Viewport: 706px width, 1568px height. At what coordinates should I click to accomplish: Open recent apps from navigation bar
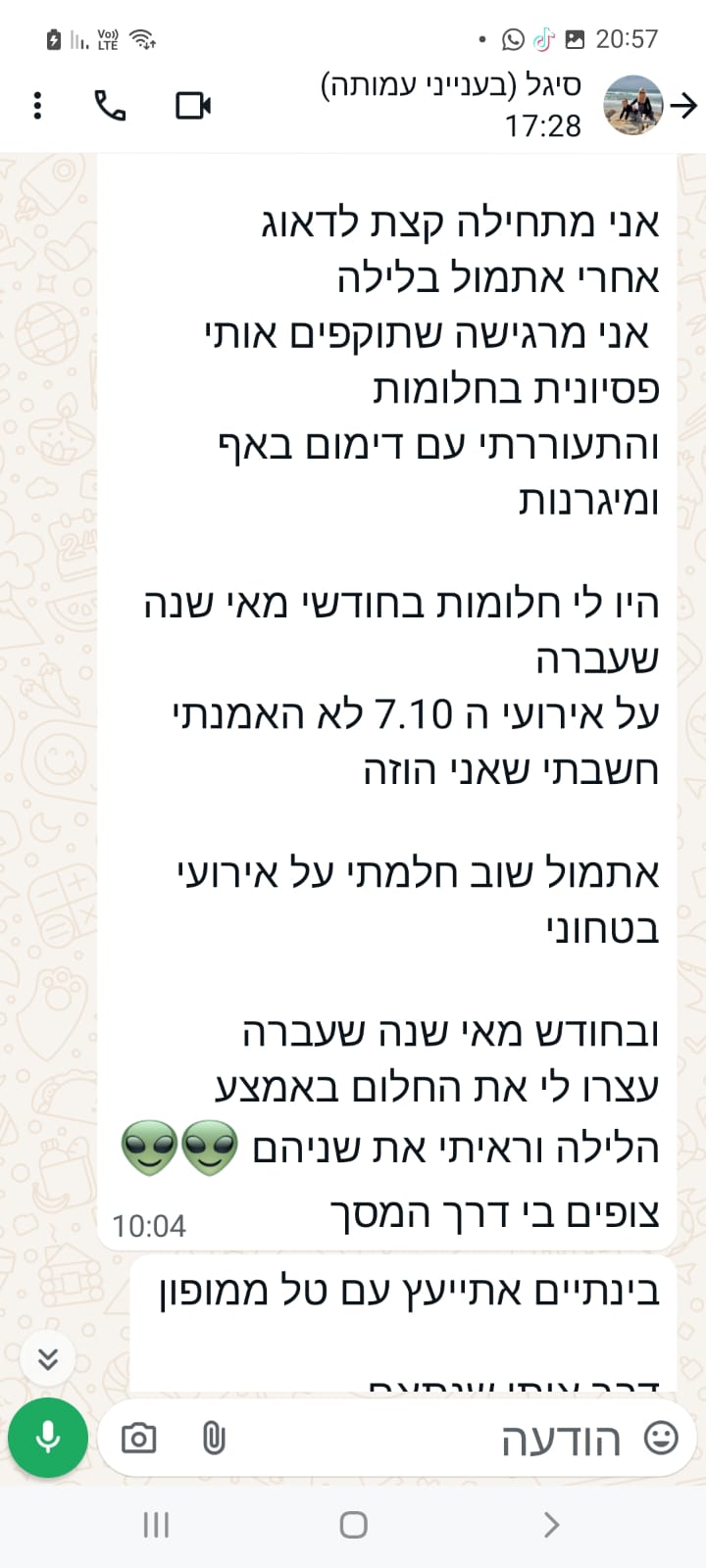(156, 1524)
